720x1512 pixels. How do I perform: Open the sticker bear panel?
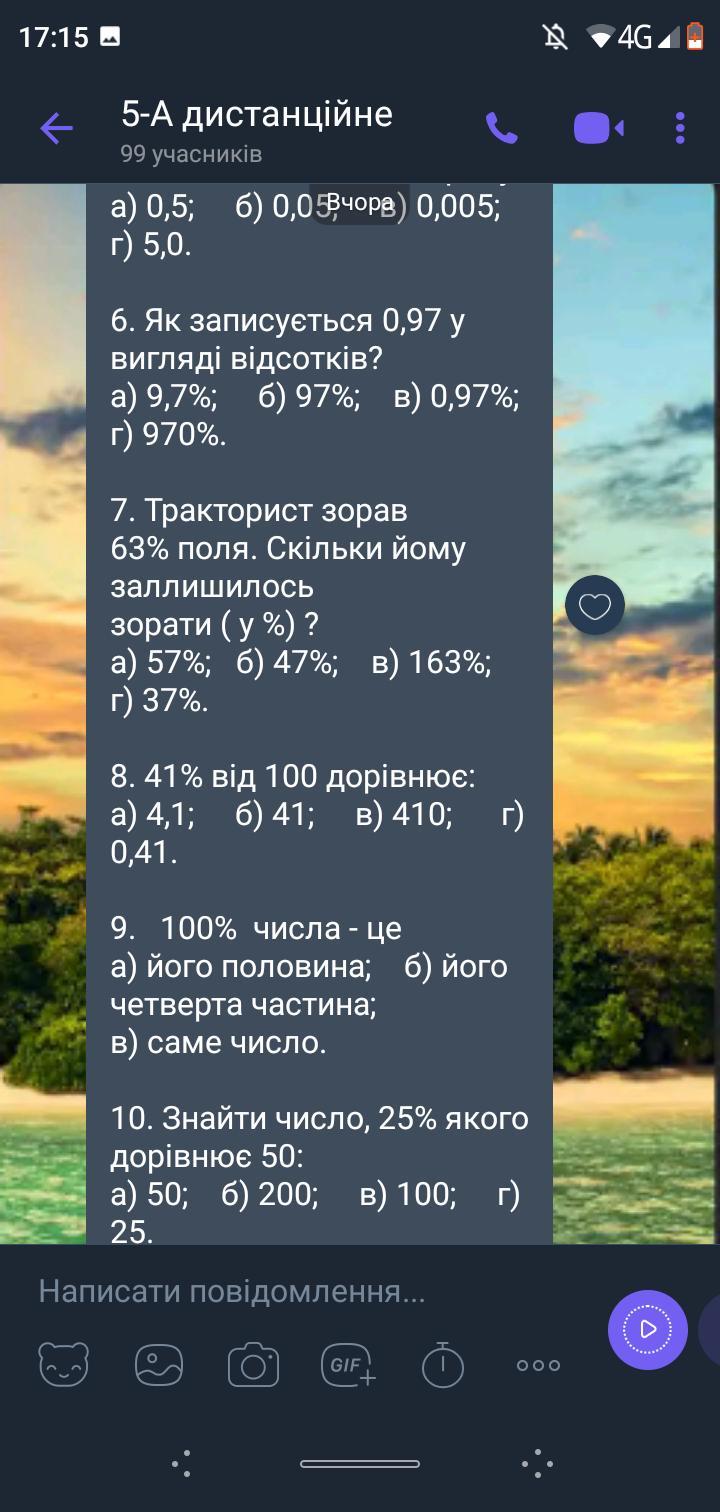coord(64,1364)
